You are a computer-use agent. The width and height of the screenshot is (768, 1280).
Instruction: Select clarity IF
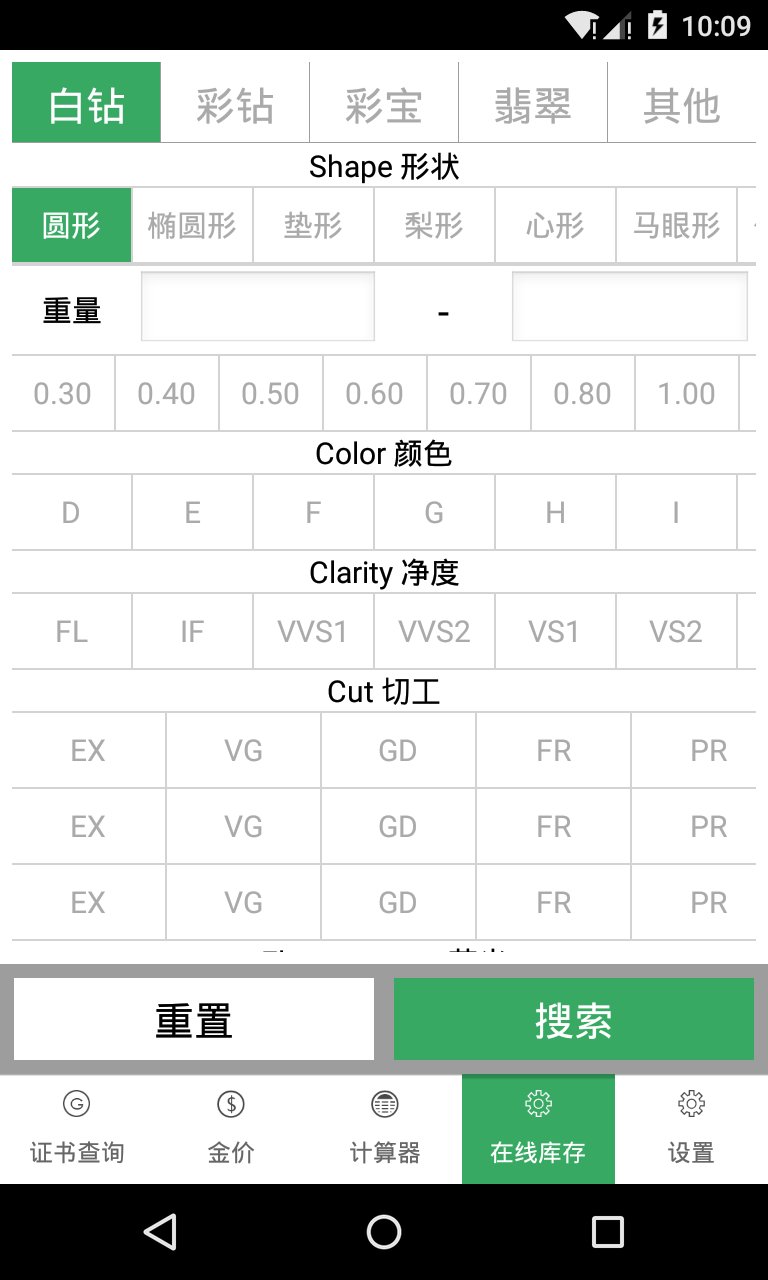[x=192, y=632]
